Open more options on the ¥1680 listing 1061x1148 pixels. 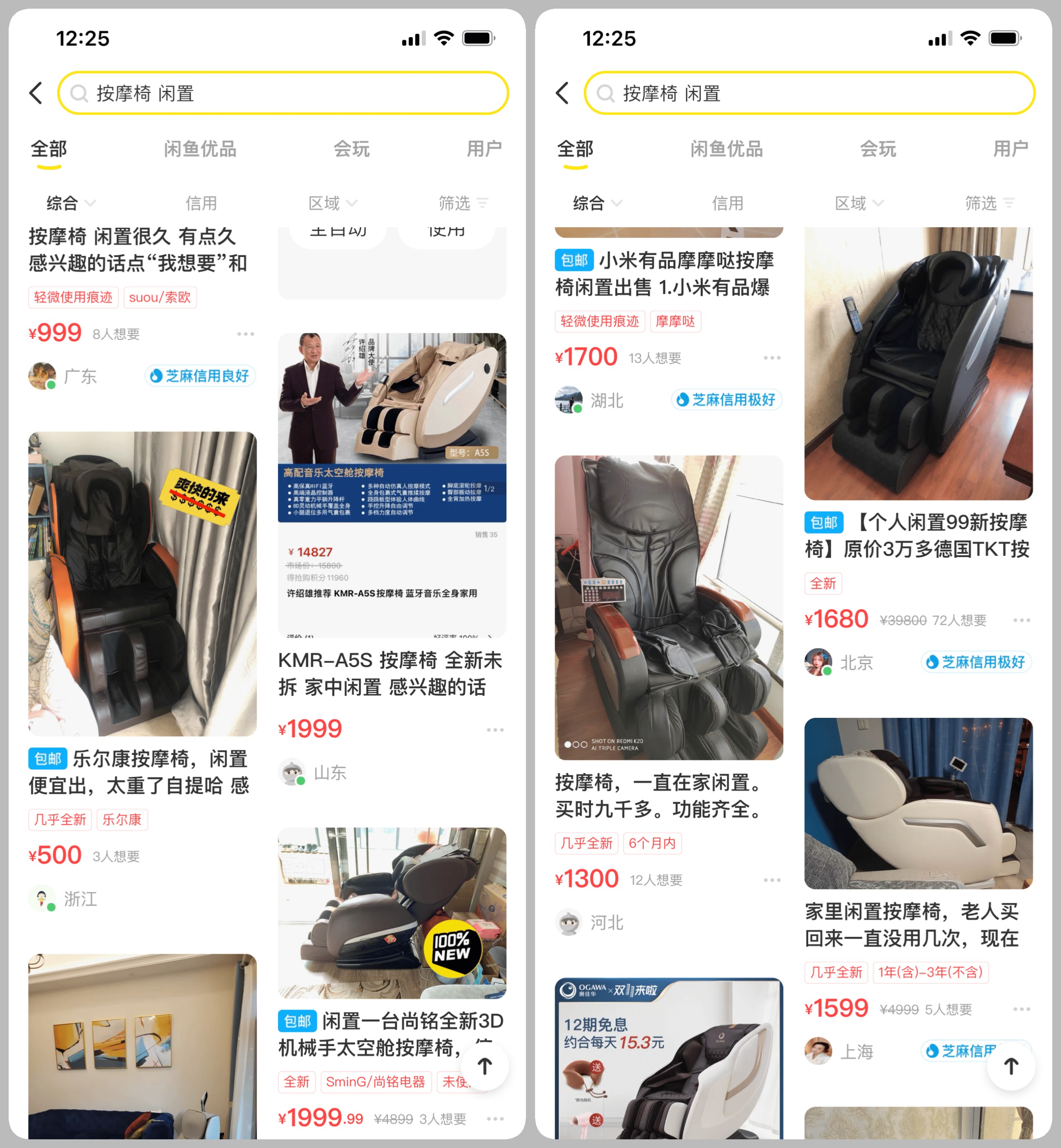[1022, 619]
